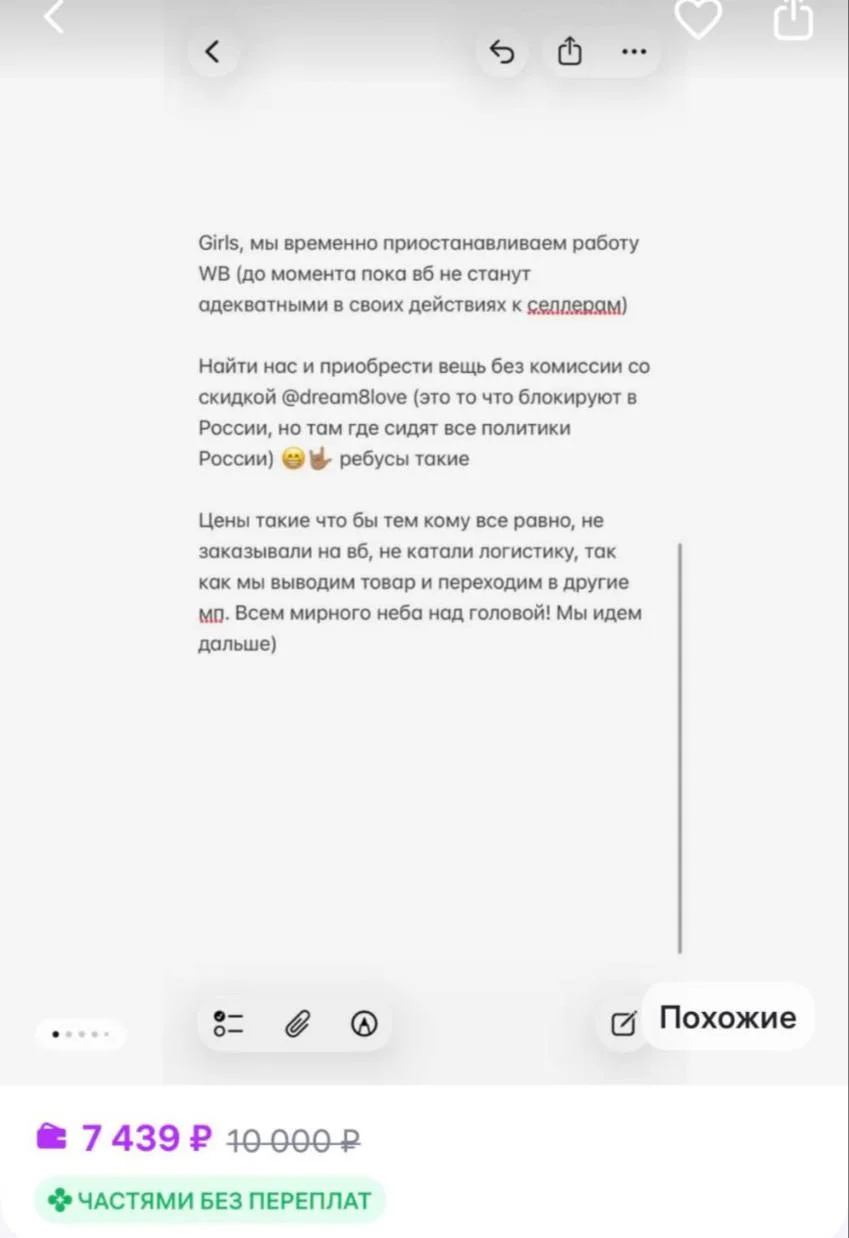Tap the image gallery page indicator dots
The image size is (849, 1238).
80,1034
